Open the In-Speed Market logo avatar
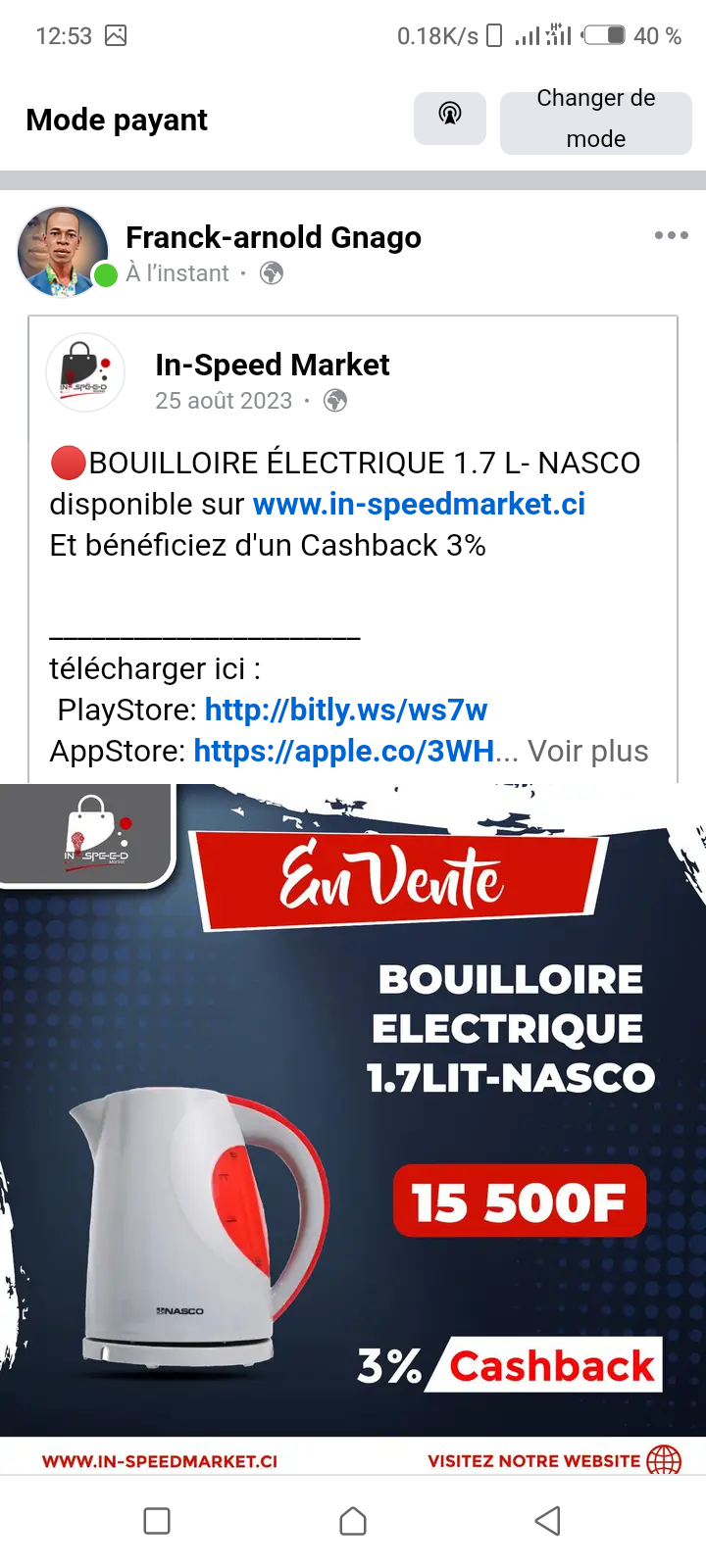 (x=85, y=372)
